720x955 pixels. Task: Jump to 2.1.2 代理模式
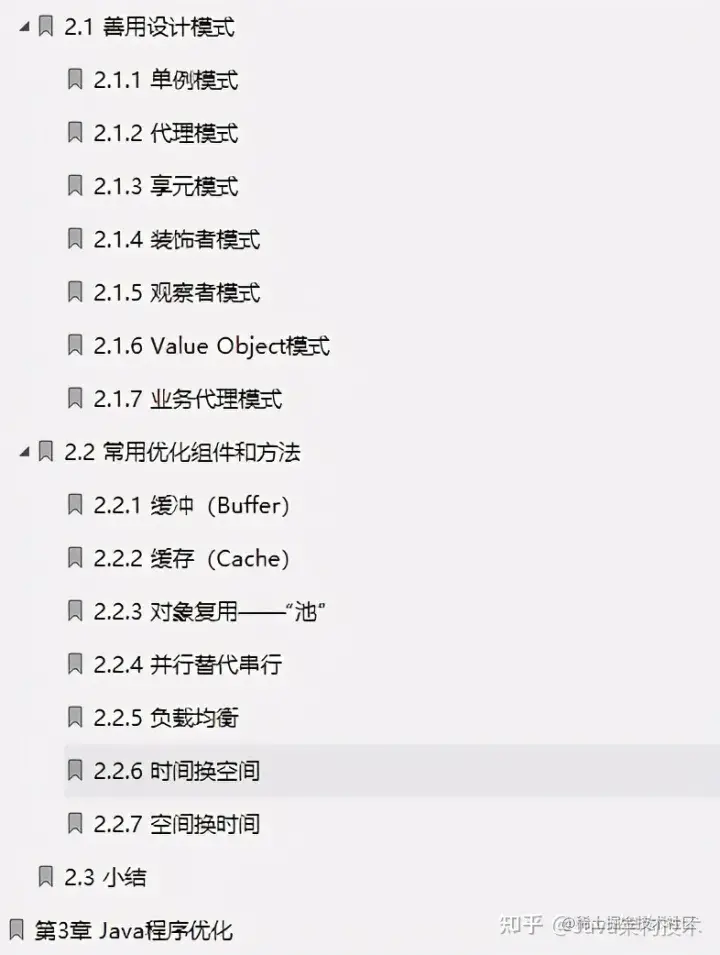tap(165, 133)
